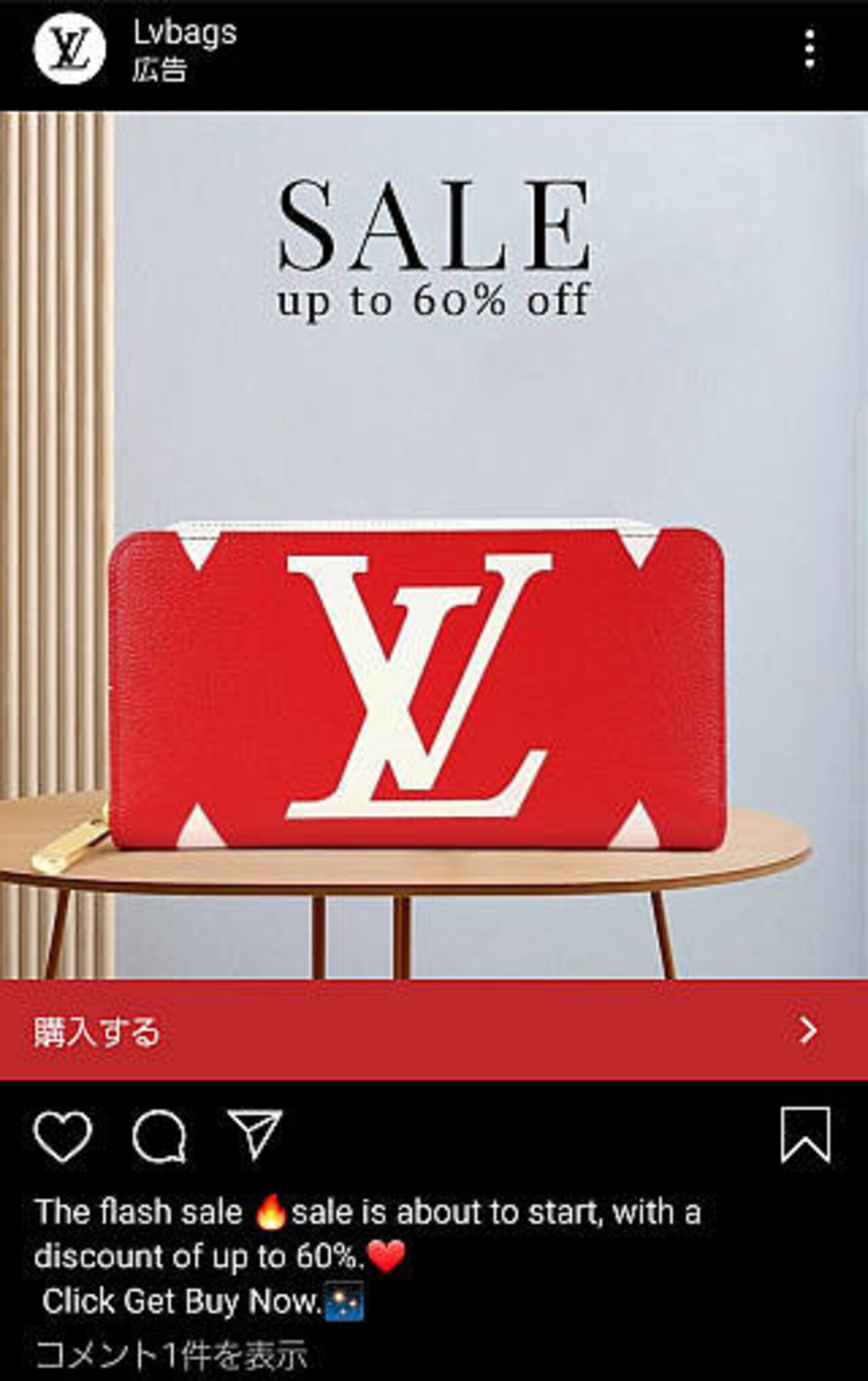This screenshot has width=868, height=1381.
Task: View the comment via コメント1件を表示
Action: (x=172, y=1355)
